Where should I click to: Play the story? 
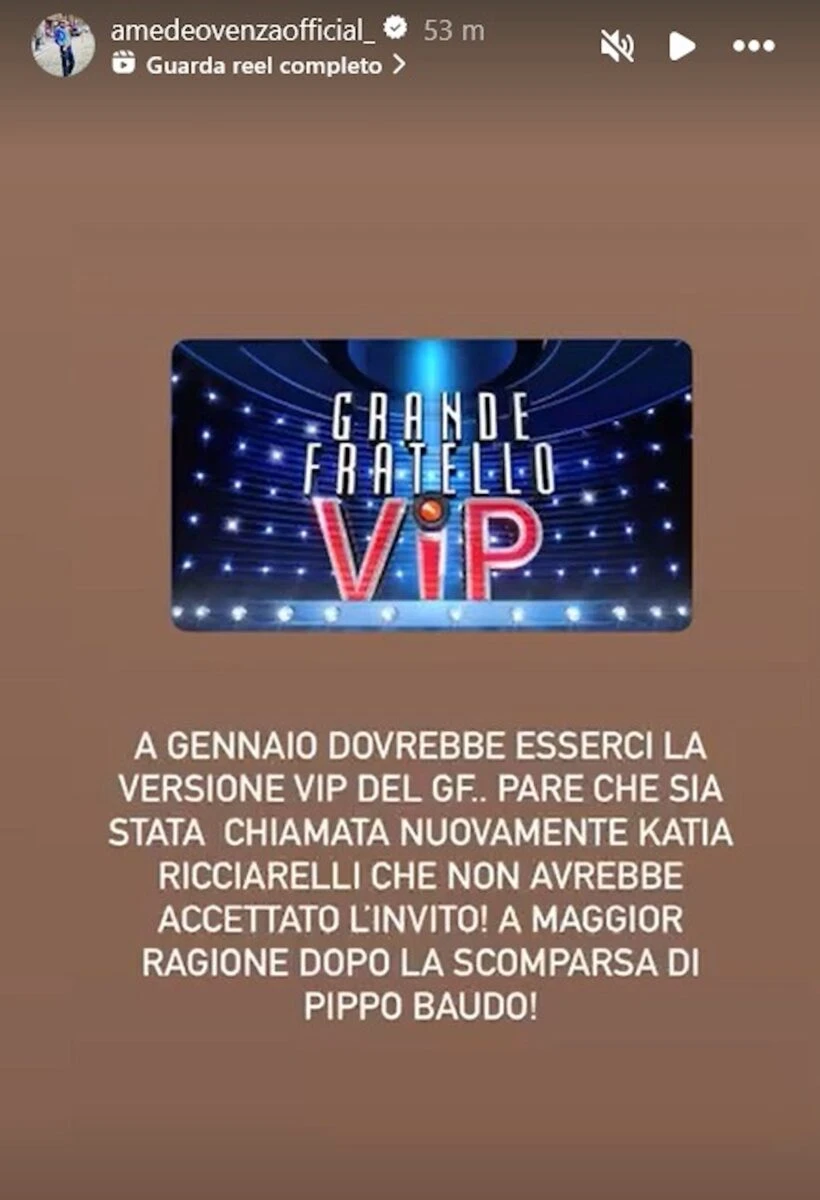[x=682, y=45]
